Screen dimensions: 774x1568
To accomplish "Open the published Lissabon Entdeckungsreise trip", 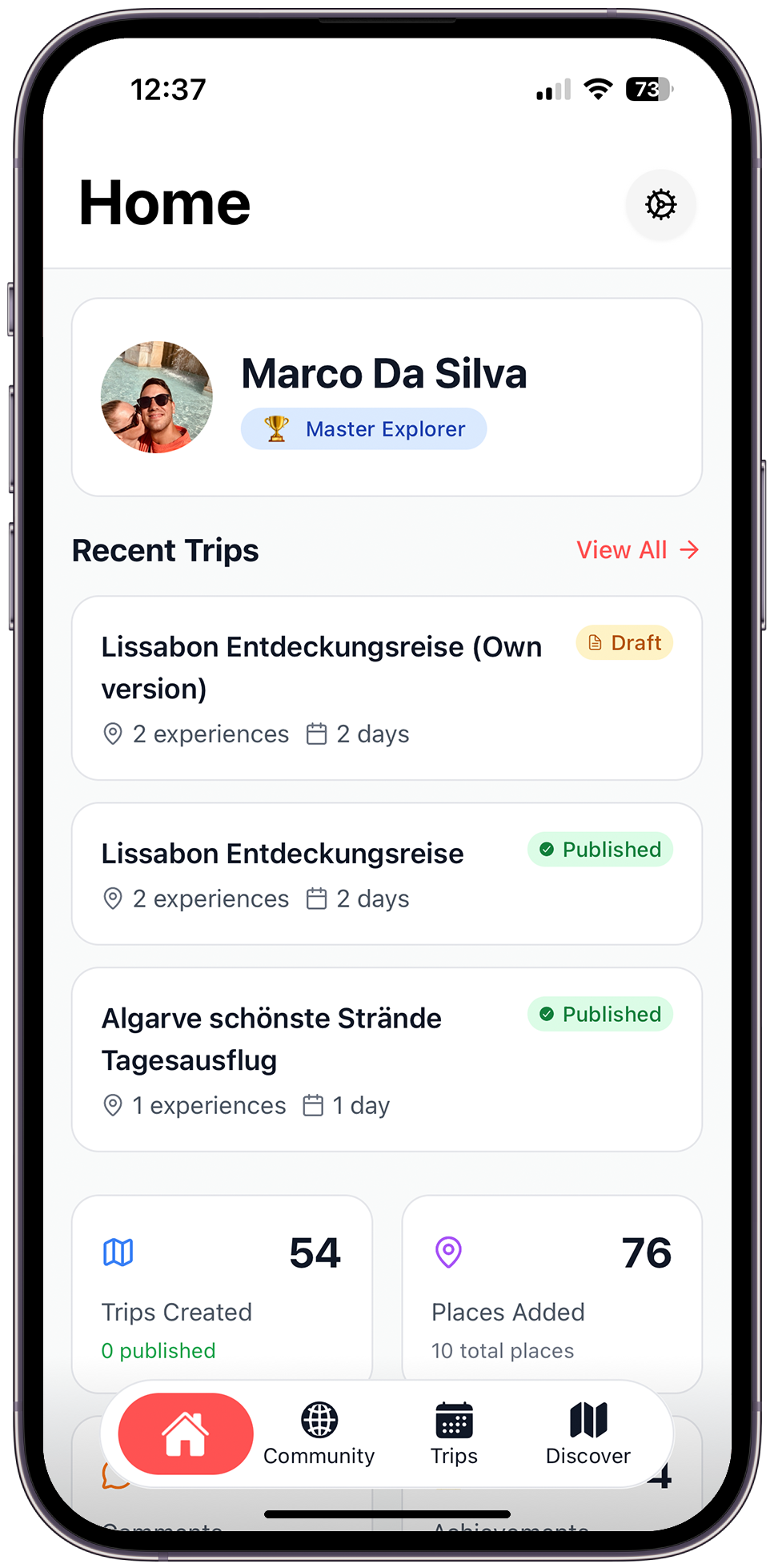I will click(387, 874).
